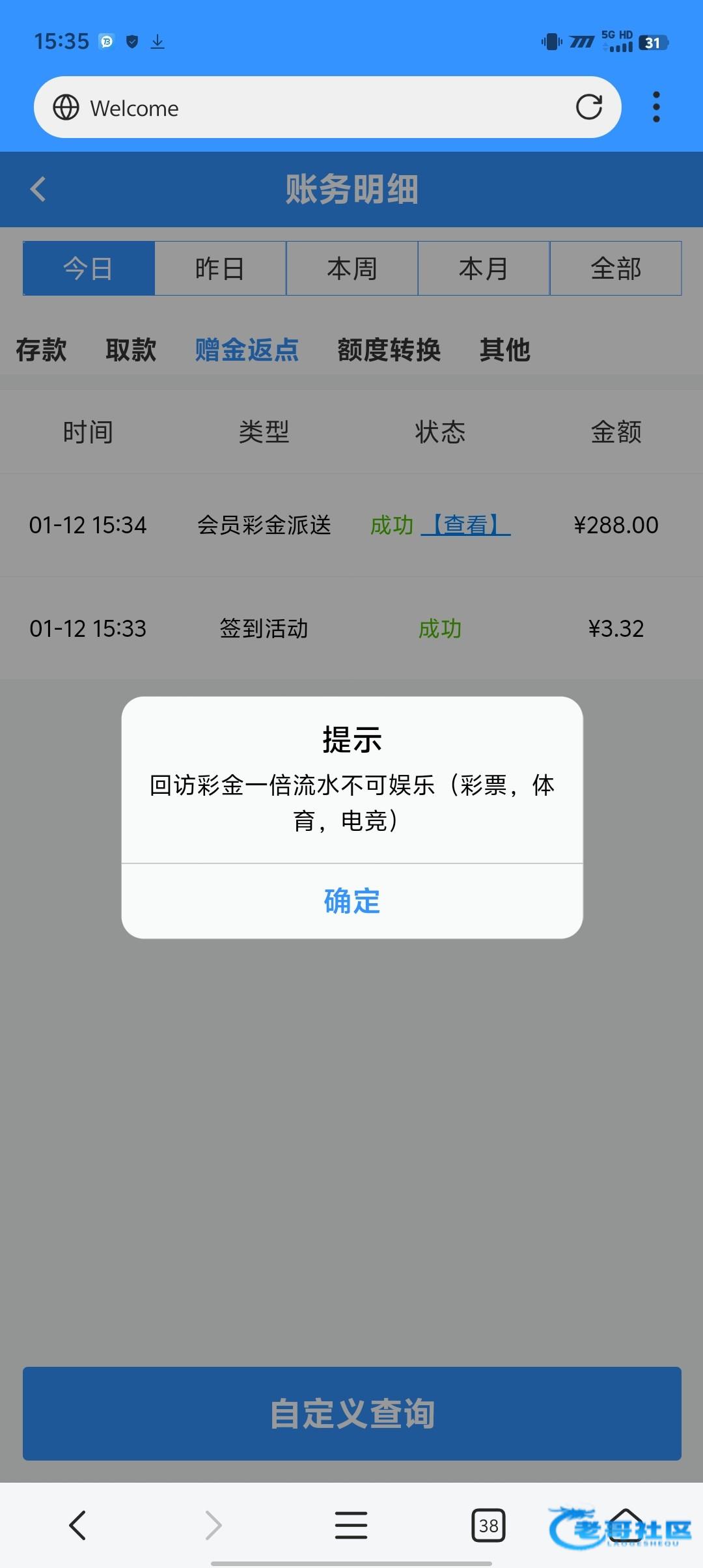The width and height of the screenshot is (703, 1568).
Task: Select the 今日 date filter
Action: tap(89, 268)
